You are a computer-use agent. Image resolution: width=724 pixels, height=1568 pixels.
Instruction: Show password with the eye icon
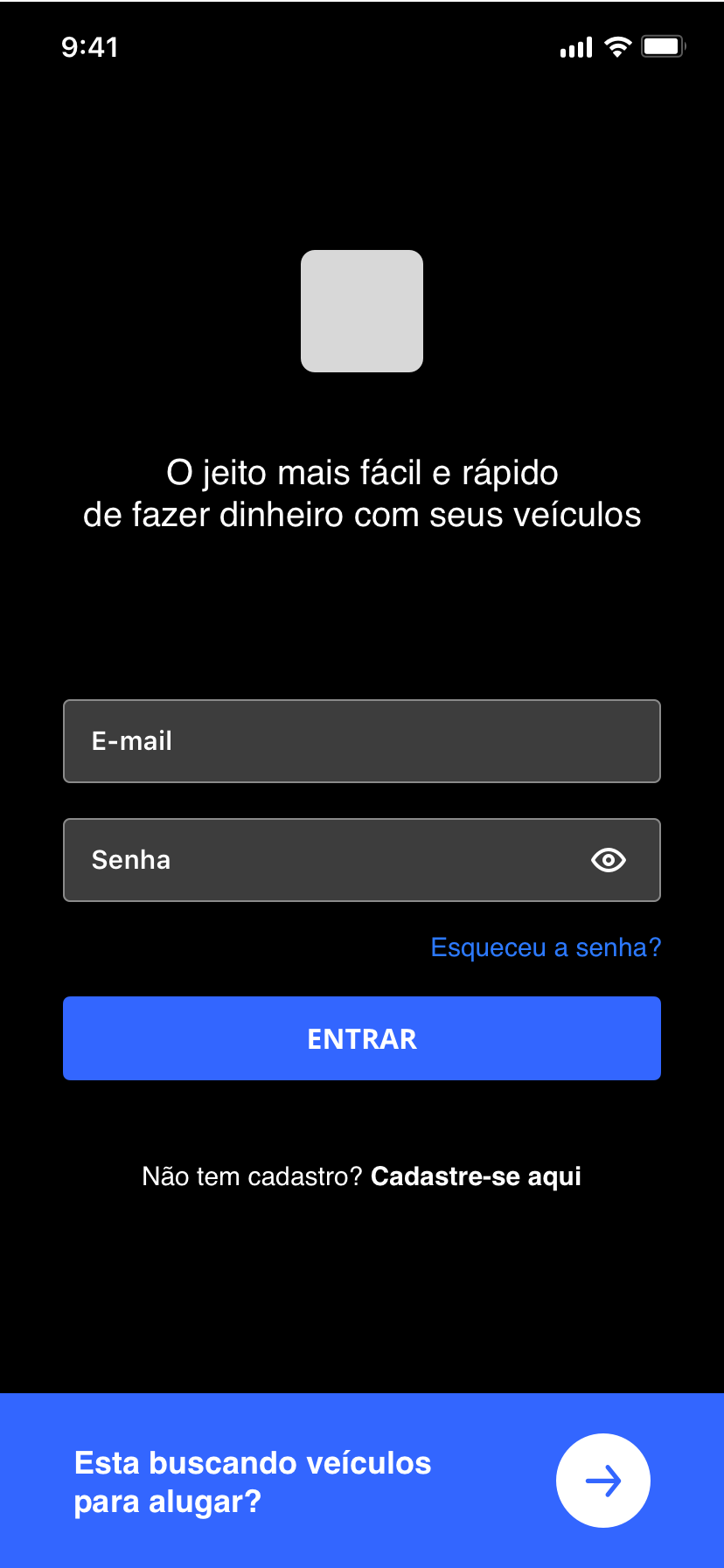point(609,860)
